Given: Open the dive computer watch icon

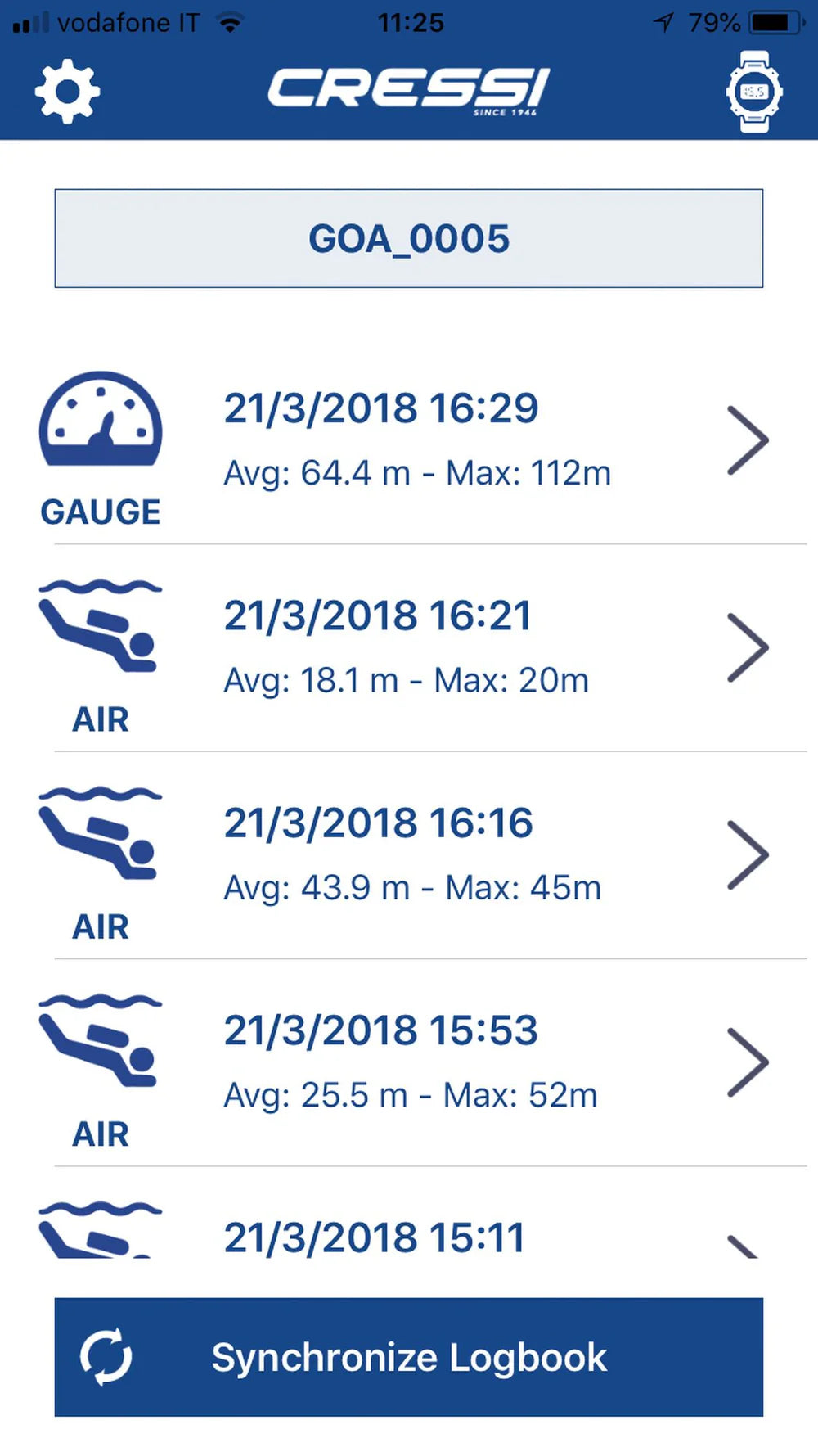Looking at the screenshot, I should click(x=753, y=92).
